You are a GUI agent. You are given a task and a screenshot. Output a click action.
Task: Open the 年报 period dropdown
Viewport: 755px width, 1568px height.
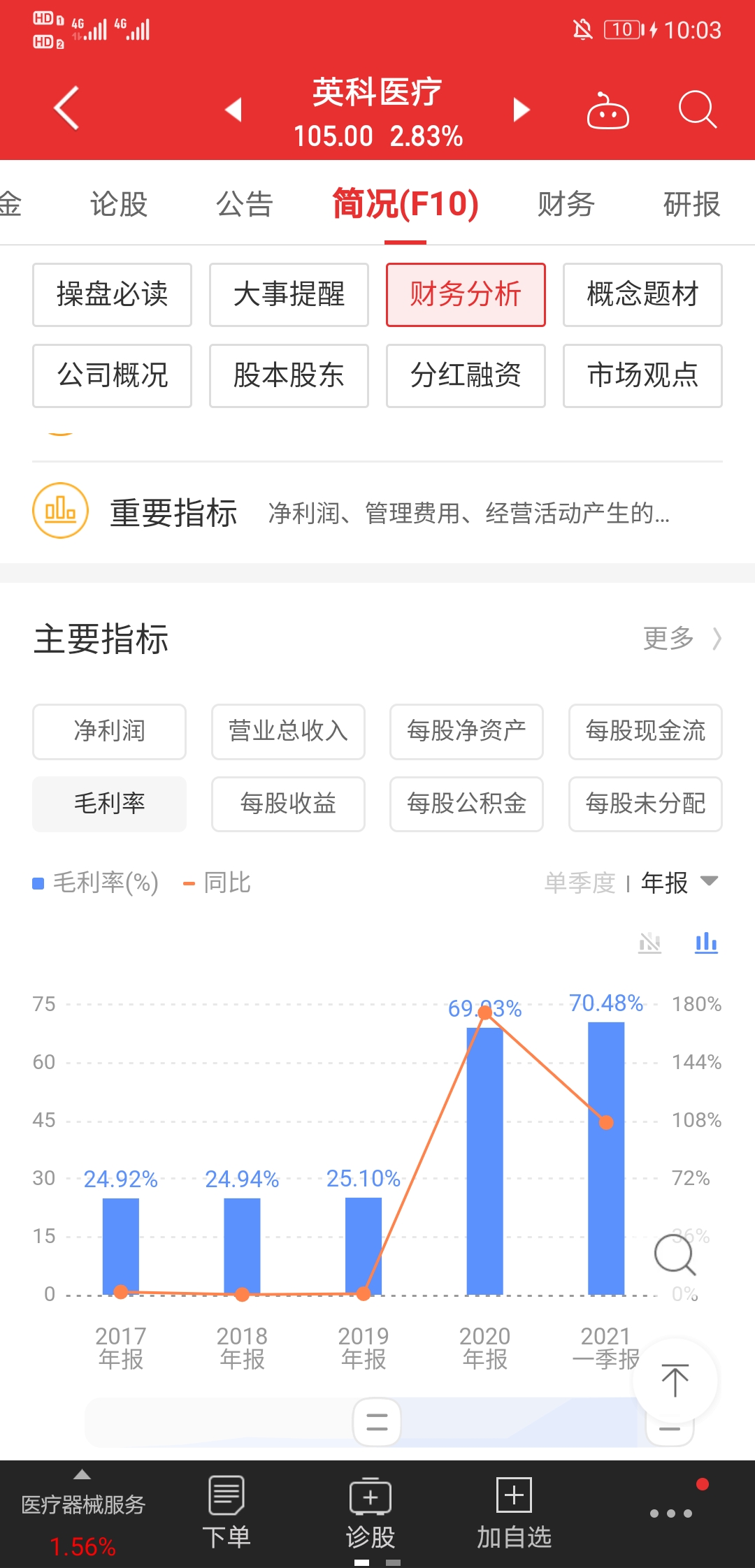(x=675, y=883)
